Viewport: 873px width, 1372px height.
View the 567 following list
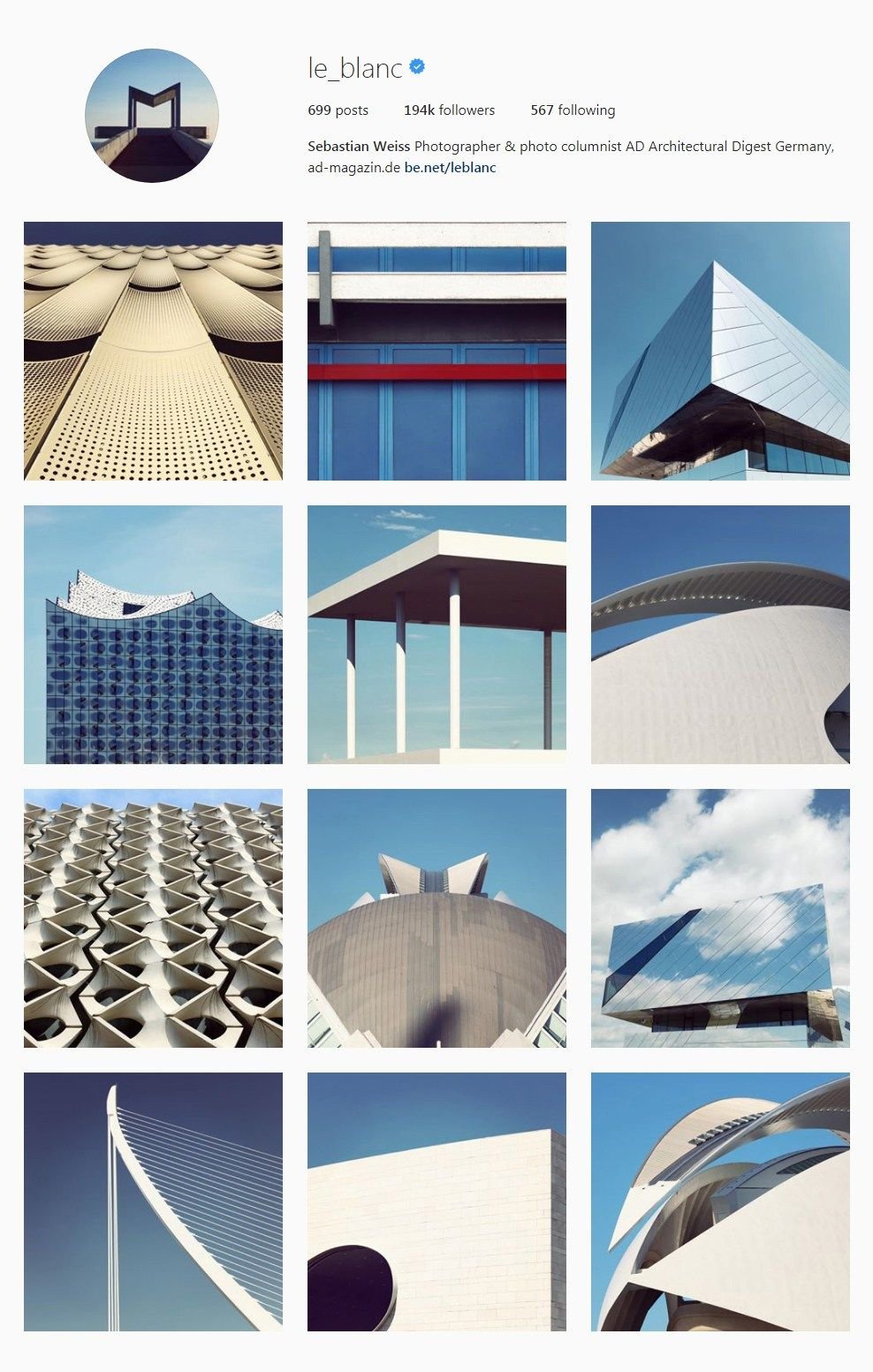pyautogui.click(x=573, y=110)
